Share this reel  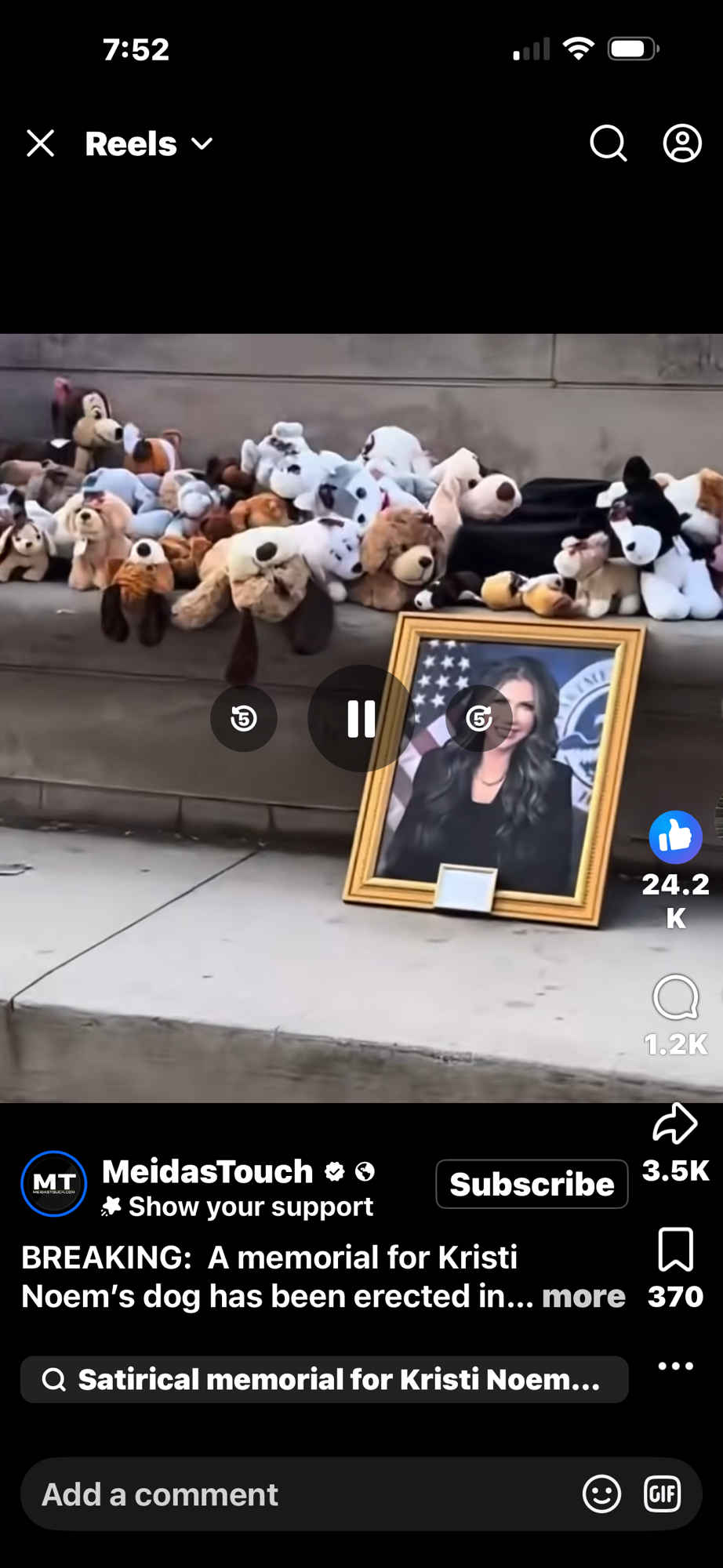pyautogui.click(x=675, y=1124)
